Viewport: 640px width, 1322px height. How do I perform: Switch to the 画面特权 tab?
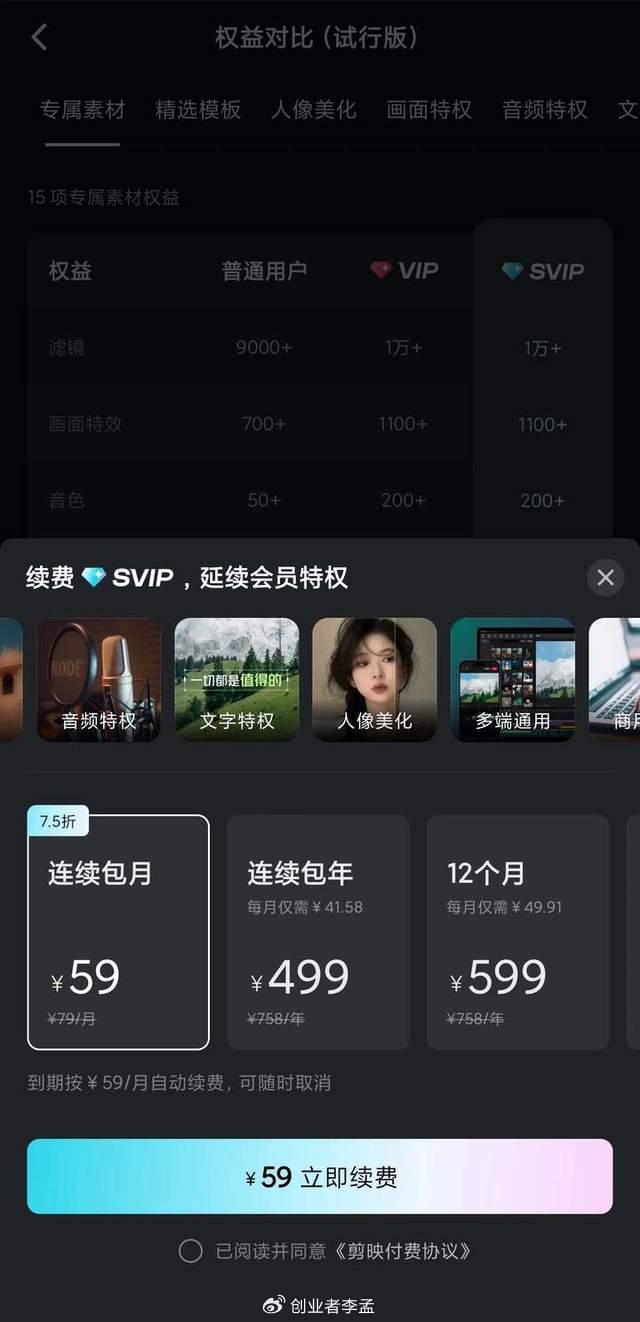429,110
